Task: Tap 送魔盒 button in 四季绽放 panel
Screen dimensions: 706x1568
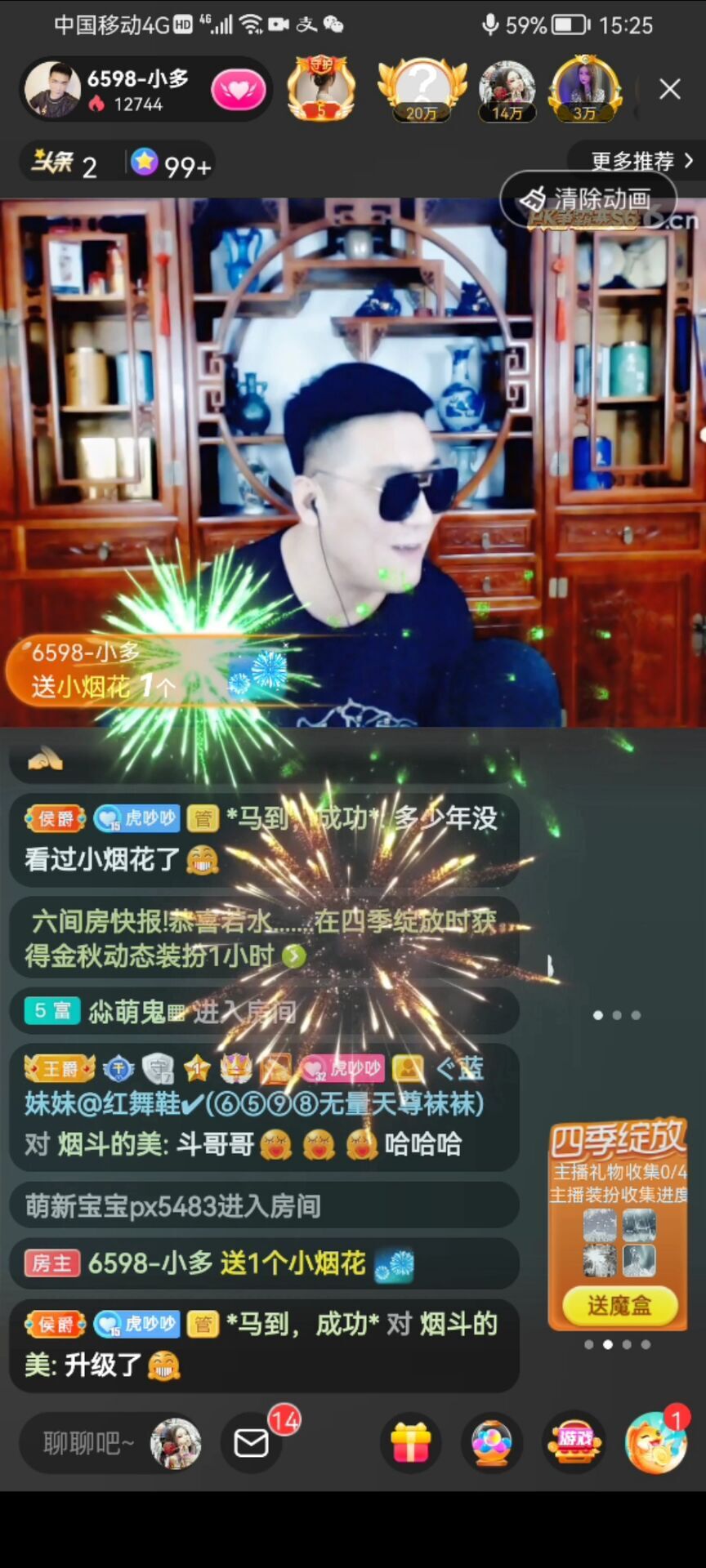Action: click(619, 1306)
